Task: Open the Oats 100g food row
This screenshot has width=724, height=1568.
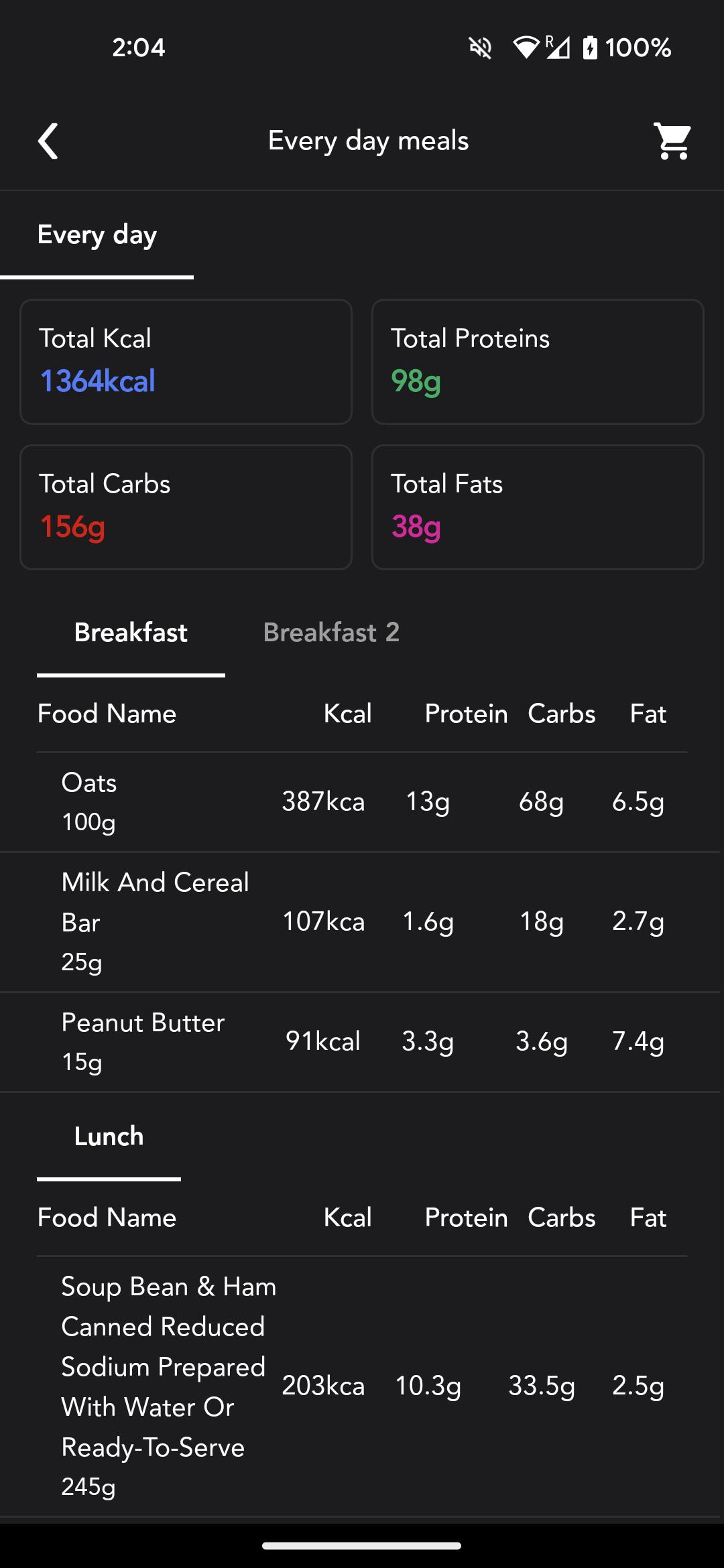Action: tap(362, 802)
